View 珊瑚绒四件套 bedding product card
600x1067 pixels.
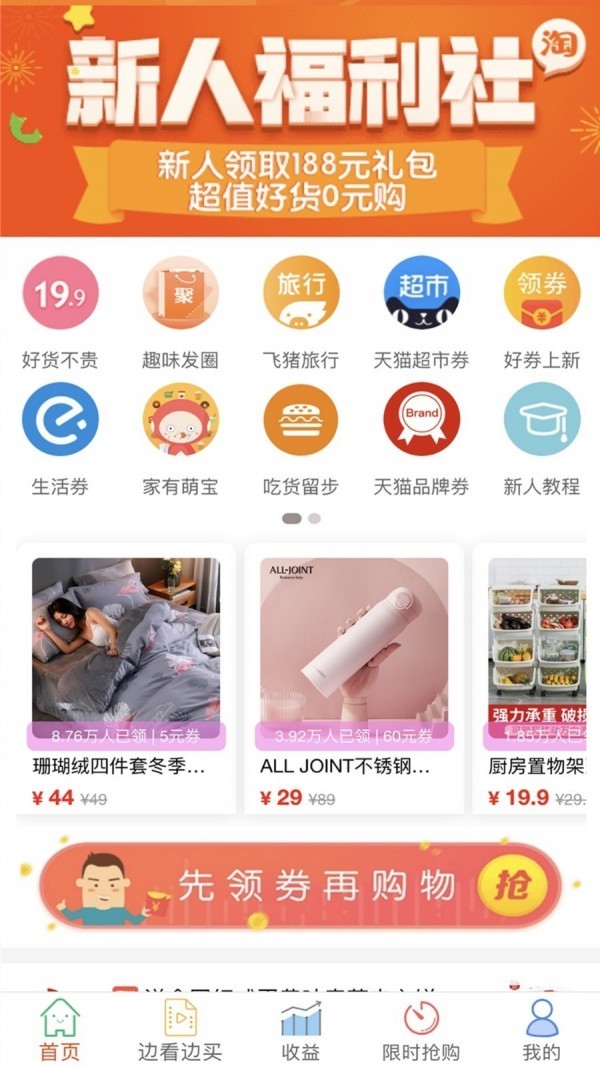pyautogui.click(x=126, y=680)
